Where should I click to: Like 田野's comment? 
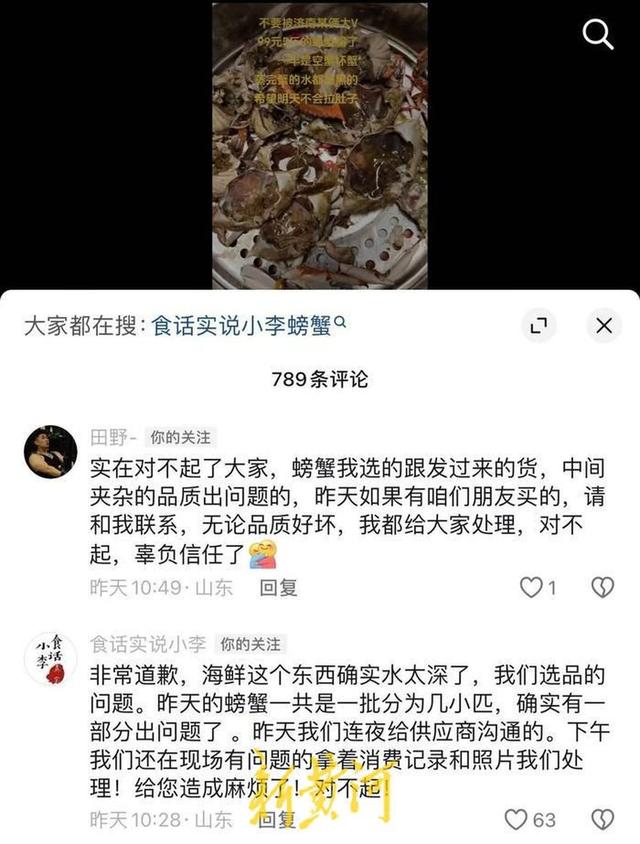coord(530,588)
